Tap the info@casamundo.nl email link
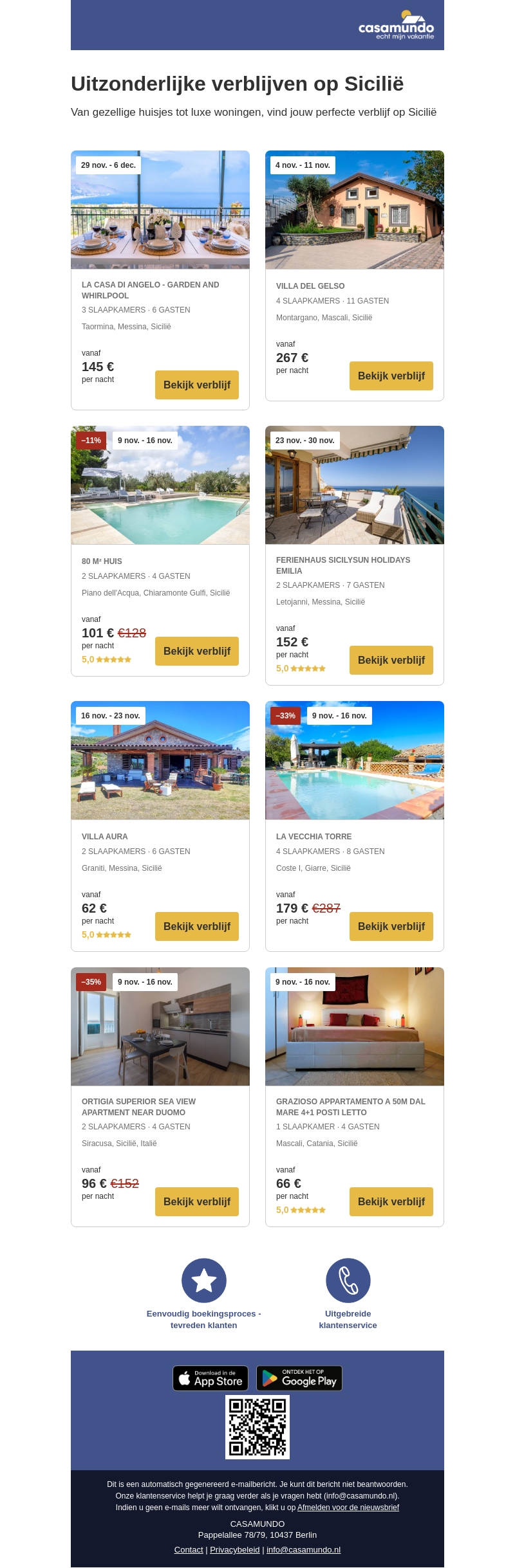The height and width of the screenshot is (1568, 515). click(x=303, y=1549)
